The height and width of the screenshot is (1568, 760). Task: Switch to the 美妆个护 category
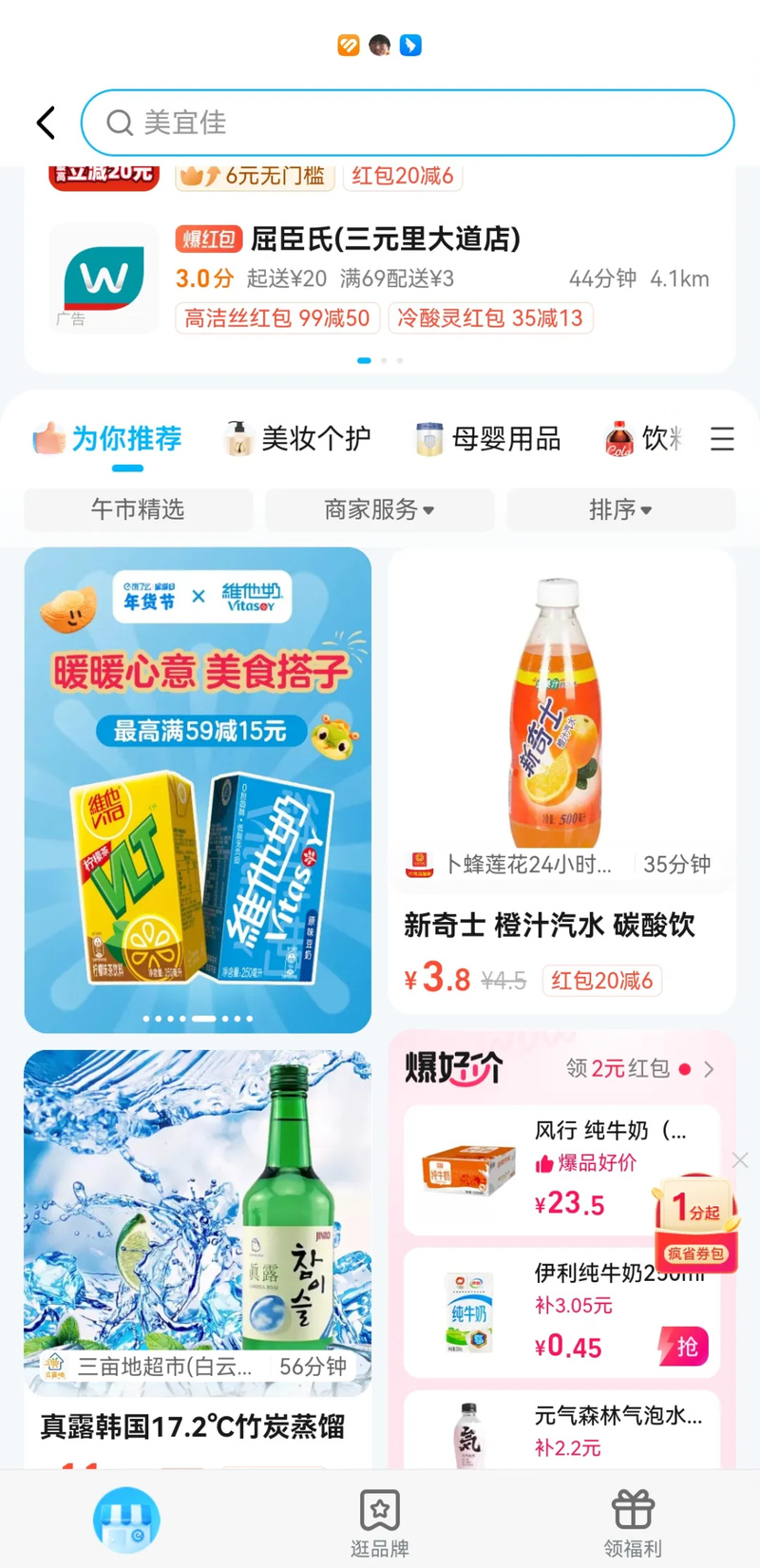pos(297,439)
